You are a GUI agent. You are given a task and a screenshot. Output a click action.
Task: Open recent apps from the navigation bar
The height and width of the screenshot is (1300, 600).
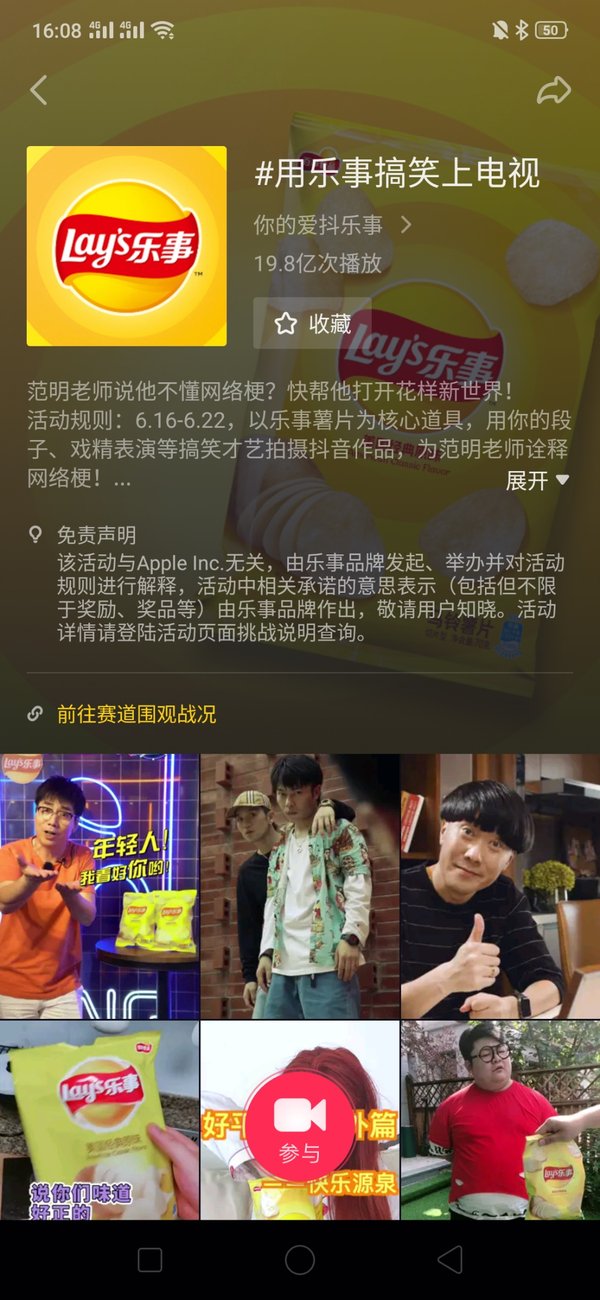click(x=150, y=1260)
